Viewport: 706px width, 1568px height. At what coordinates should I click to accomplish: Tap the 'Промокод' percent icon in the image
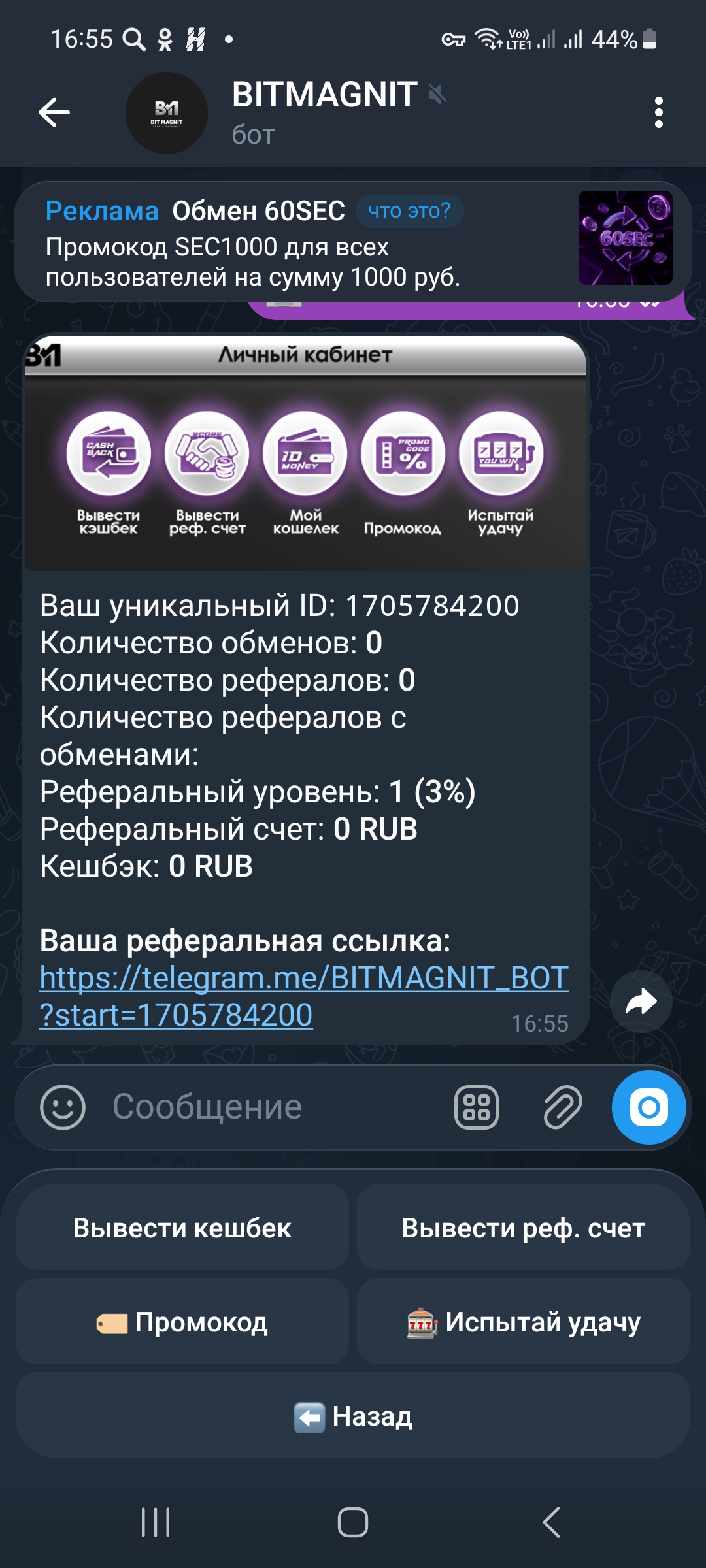[403, 453]
